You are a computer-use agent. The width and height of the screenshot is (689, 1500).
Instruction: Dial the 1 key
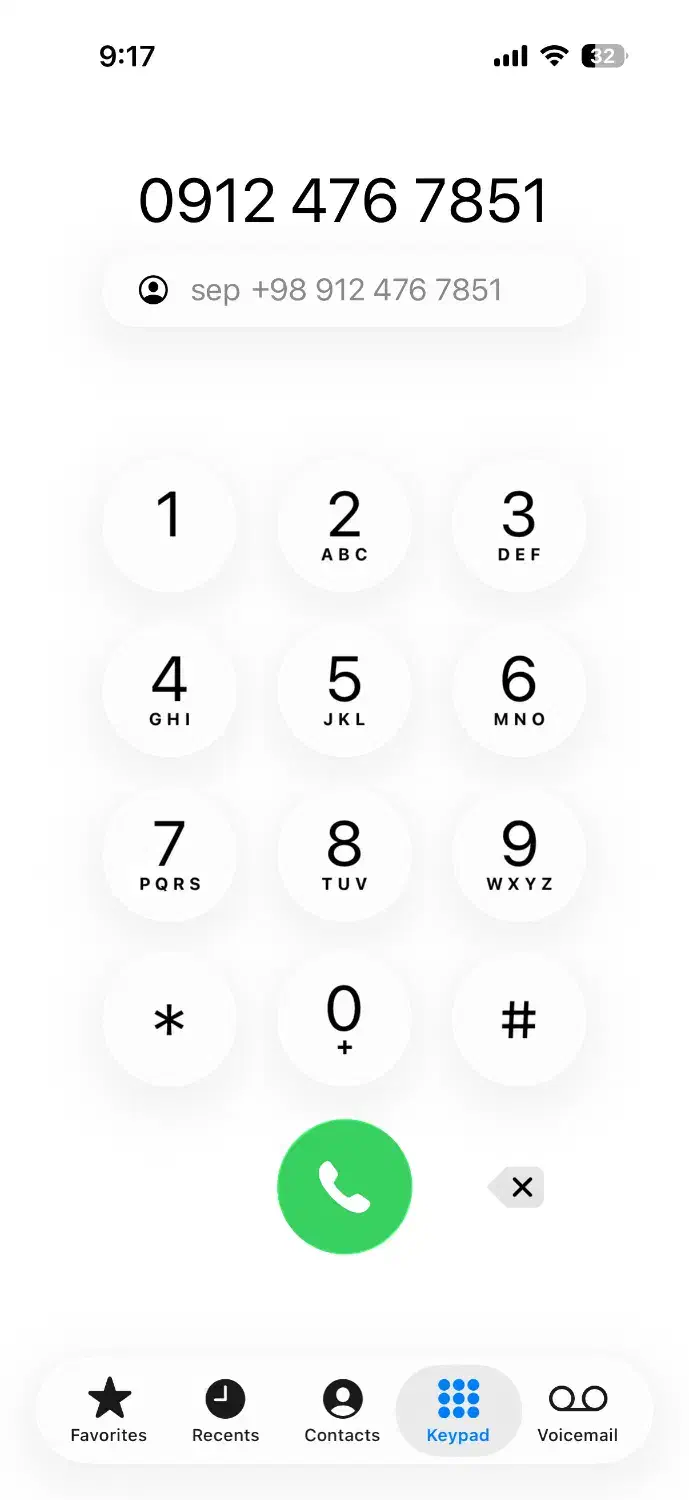(169, 524)
